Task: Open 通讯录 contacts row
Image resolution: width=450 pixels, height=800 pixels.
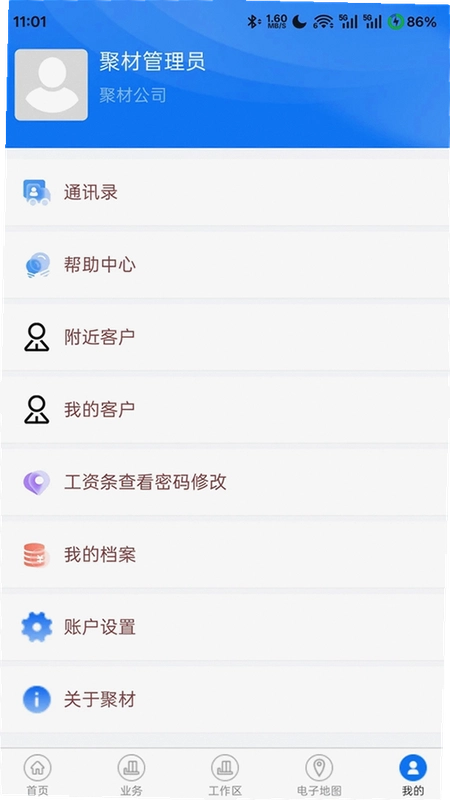Action: tap(225, 192)
